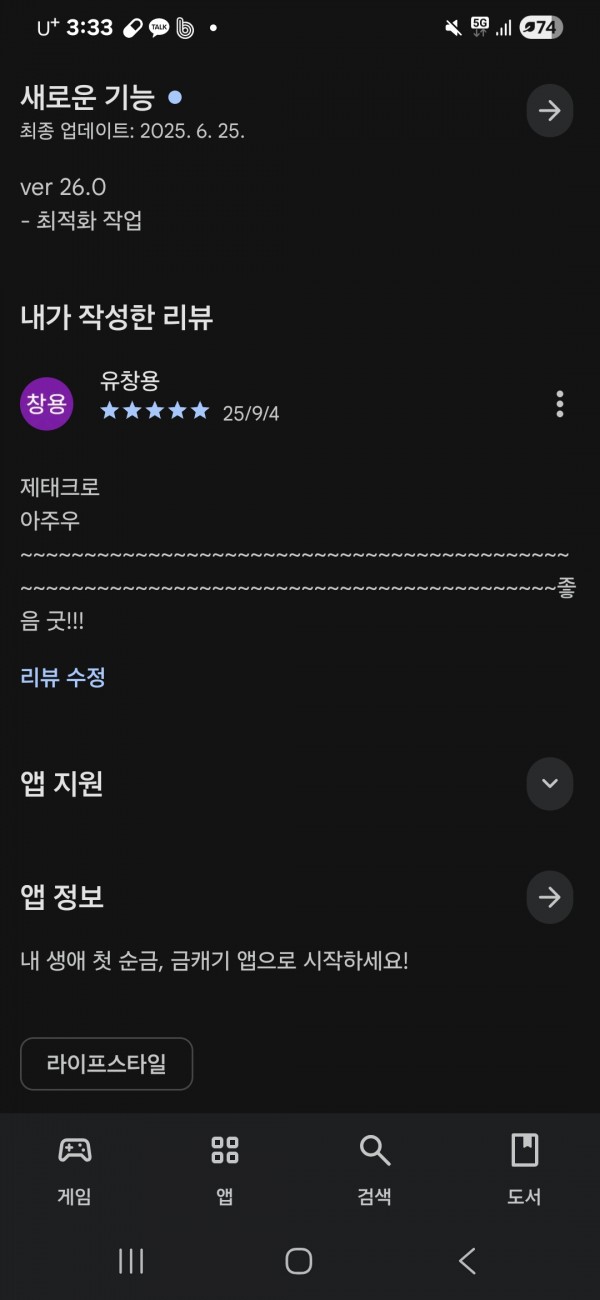Open the 앱 정보 arrow
This screenshot has width=600, height=1300.
[x=549, y=897]
